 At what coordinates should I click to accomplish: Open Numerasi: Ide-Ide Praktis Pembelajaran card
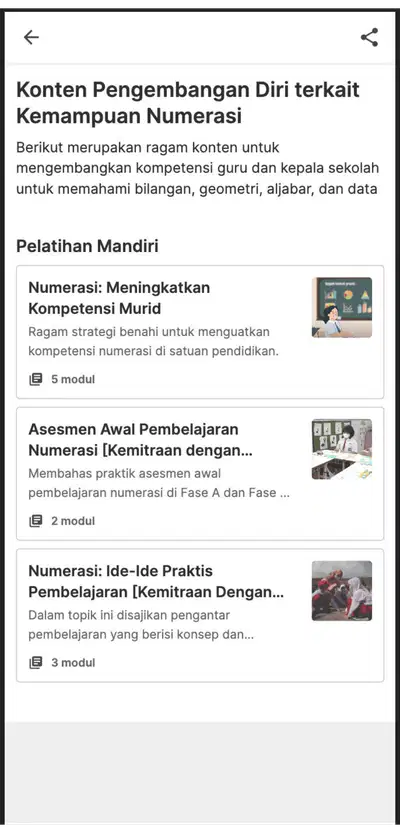pos(200,615)
